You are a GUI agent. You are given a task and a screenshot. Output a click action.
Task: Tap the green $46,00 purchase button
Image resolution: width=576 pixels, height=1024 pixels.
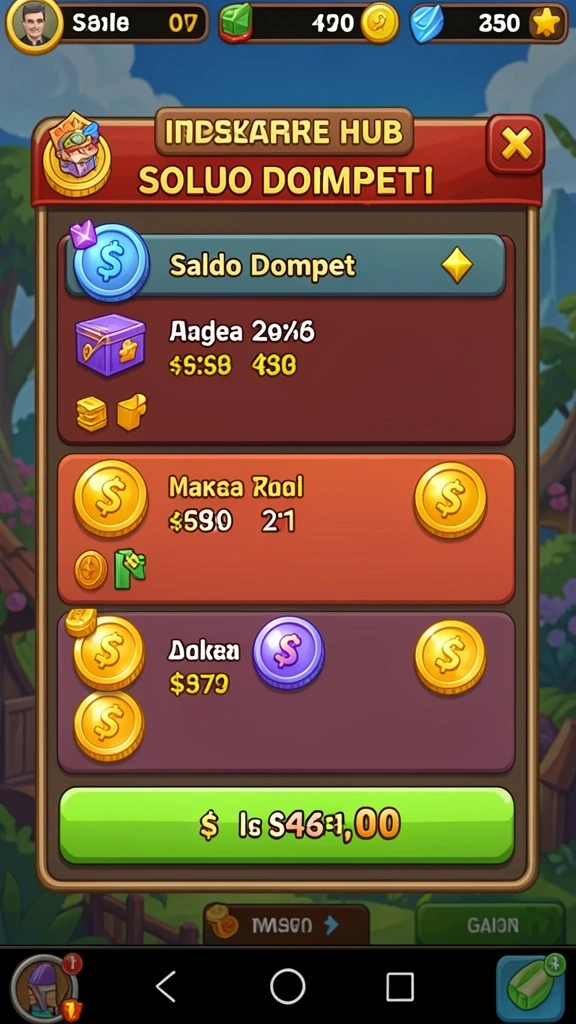(287, 825)
